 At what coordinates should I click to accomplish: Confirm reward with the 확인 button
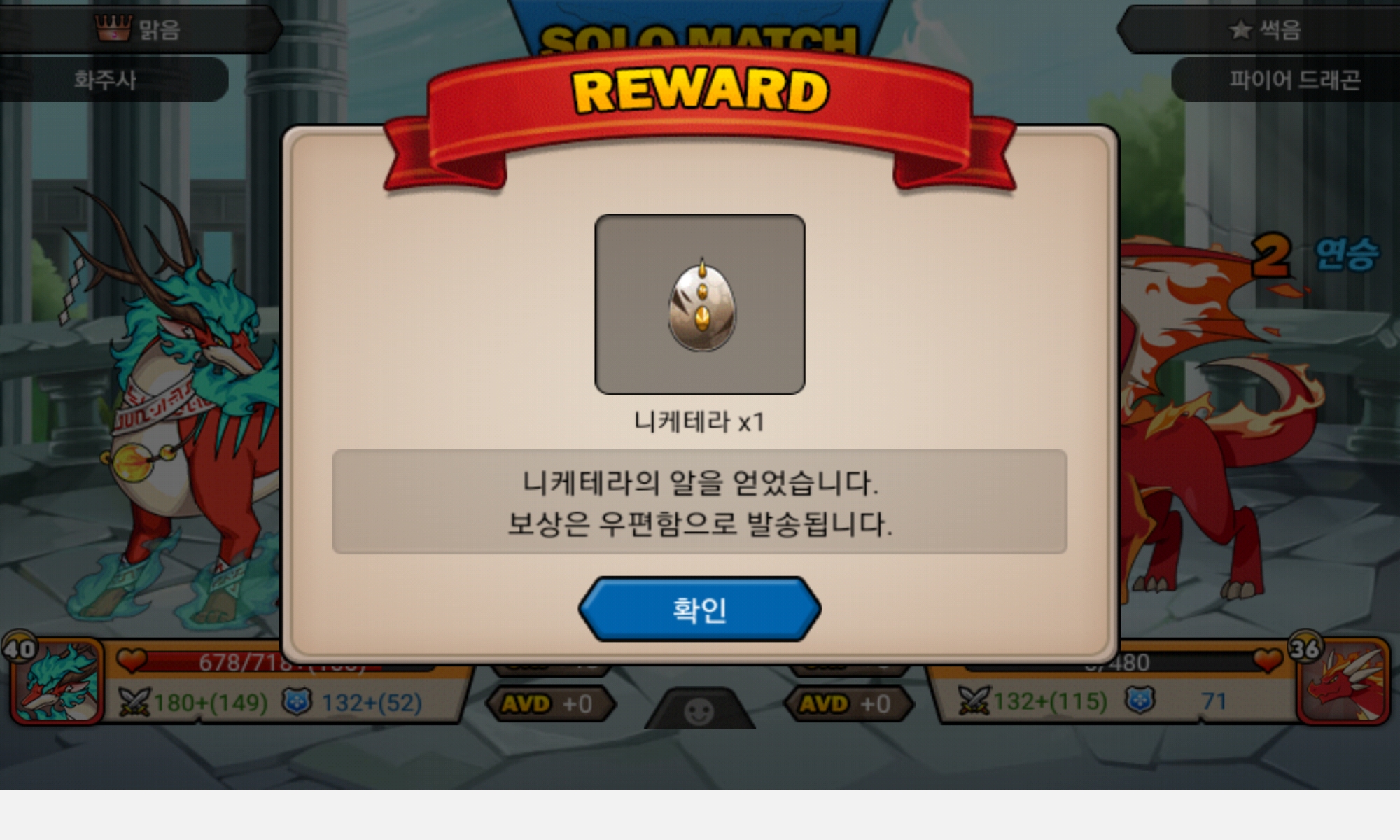(699, 609)
